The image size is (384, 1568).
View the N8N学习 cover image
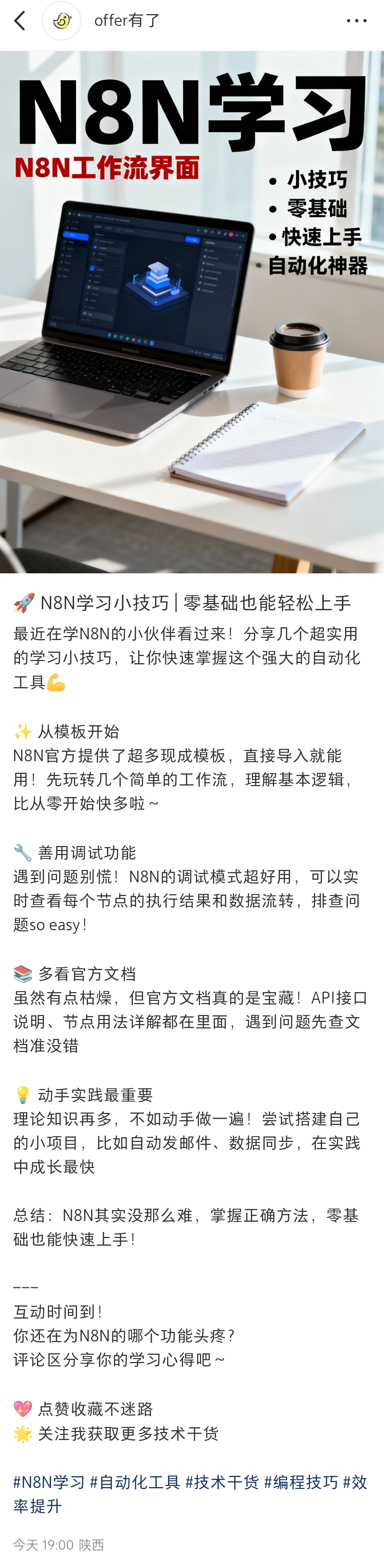(x=192, y=311)
